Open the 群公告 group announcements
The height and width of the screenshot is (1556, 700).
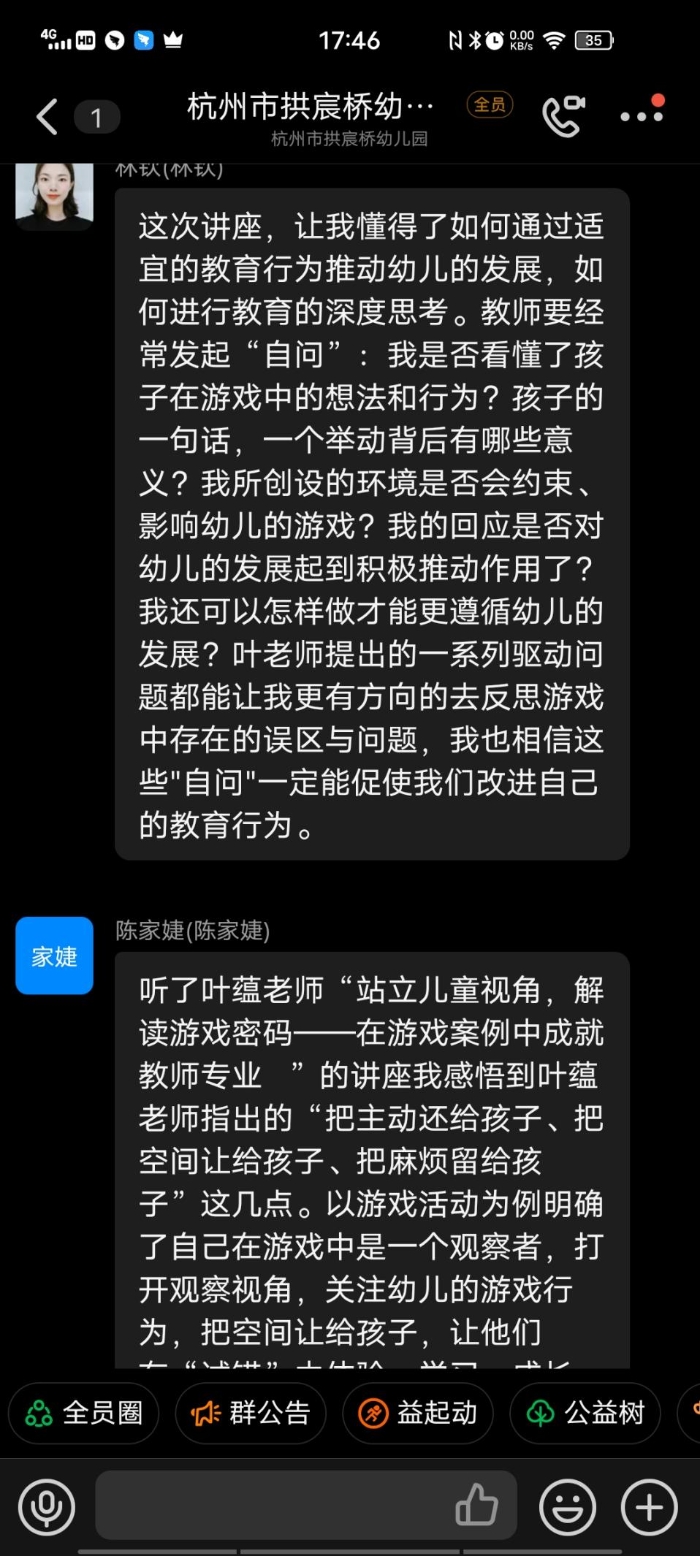click(x=251, y=1412)
